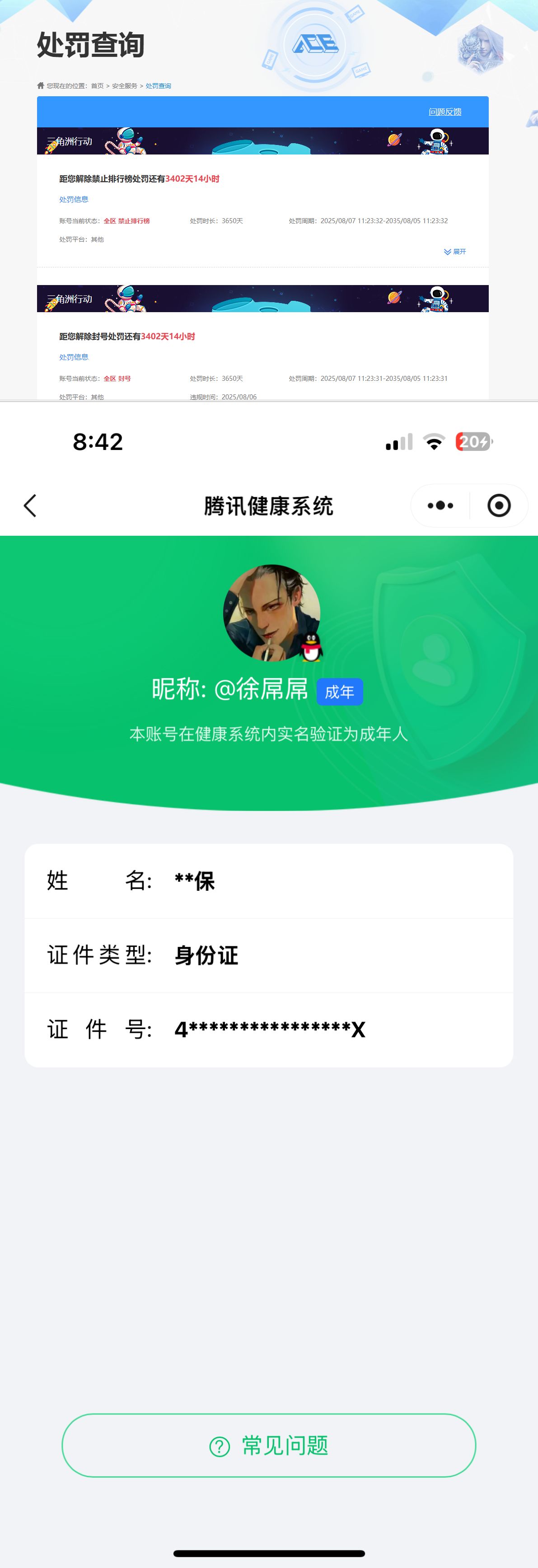Expand the 禁止排行榜 punishment card via 展开

(x=454, y=252)
